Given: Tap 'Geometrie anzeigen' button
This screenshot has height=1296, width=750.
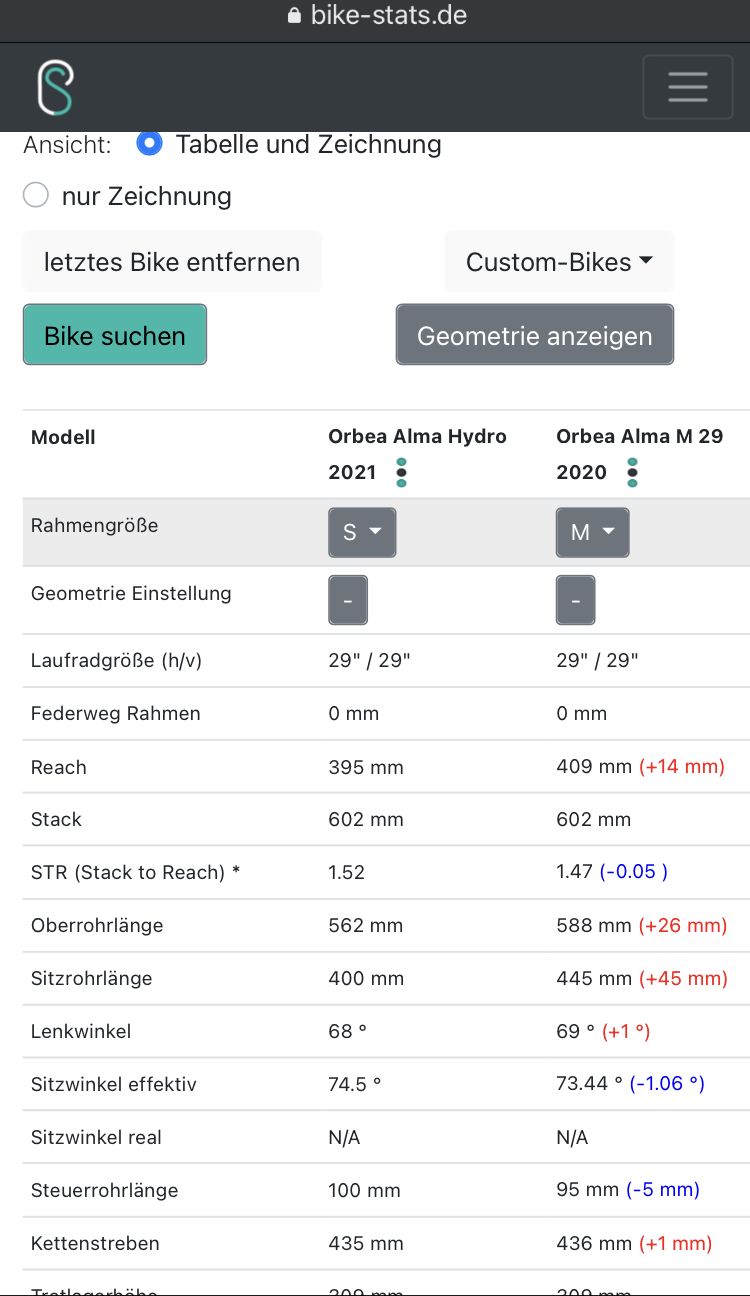Looking at the screenshot, I should [x=534, y=335].
